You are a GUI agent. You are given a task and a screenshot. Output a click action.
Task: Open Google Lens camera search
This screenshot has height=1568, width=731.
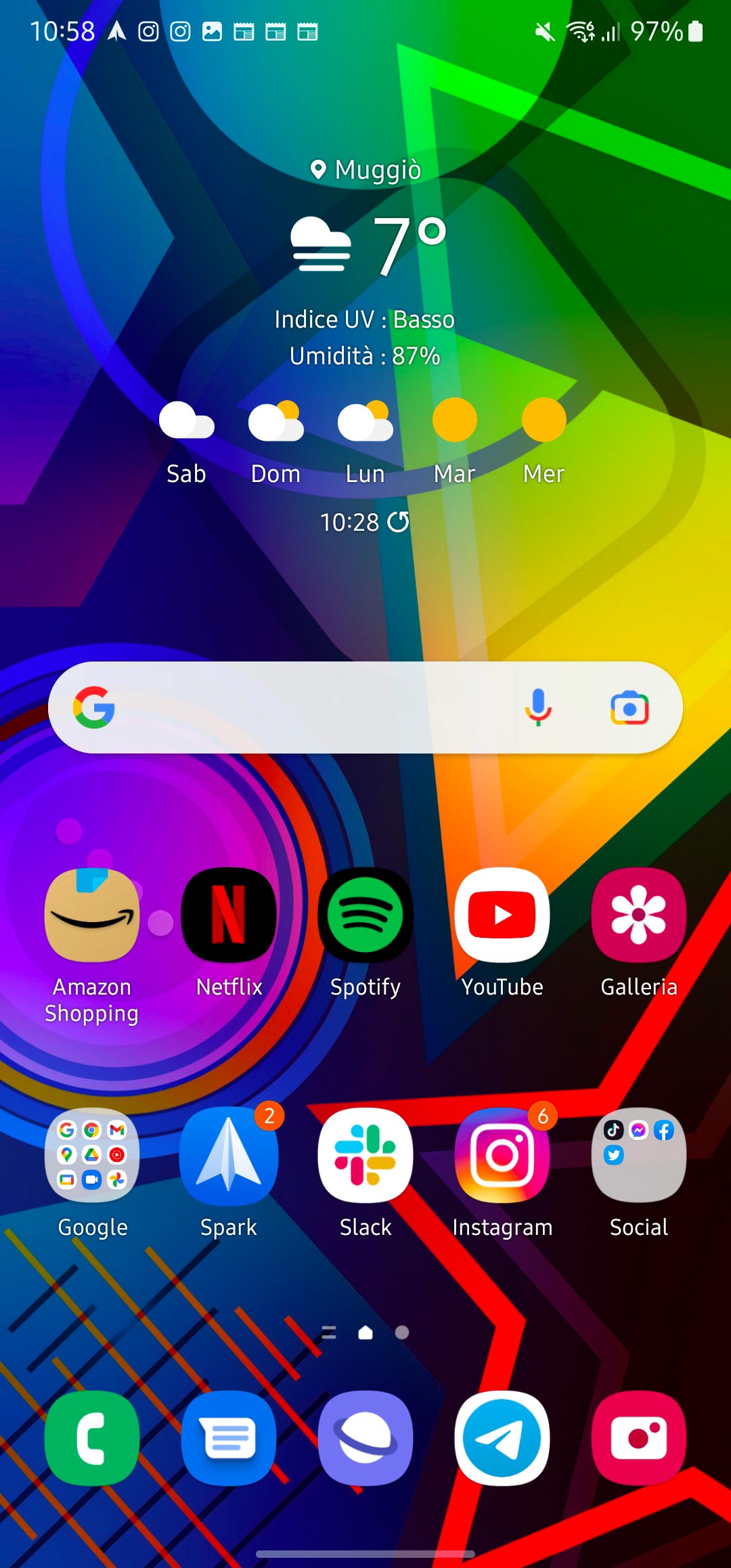[629, 708]
